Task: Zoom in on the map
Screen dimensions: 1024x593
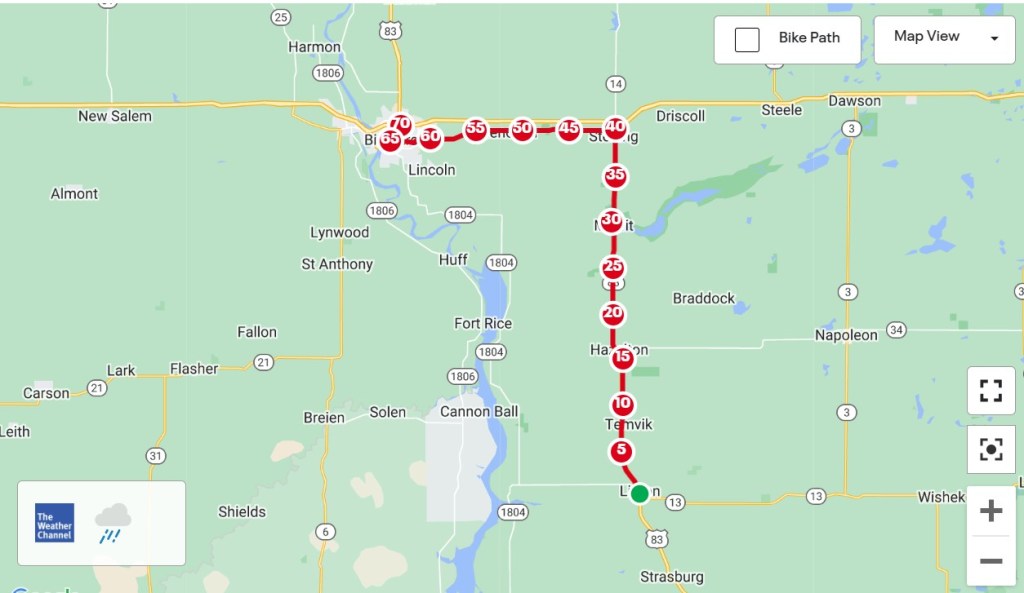Action: pyautogui.click(x=990, y=512)
